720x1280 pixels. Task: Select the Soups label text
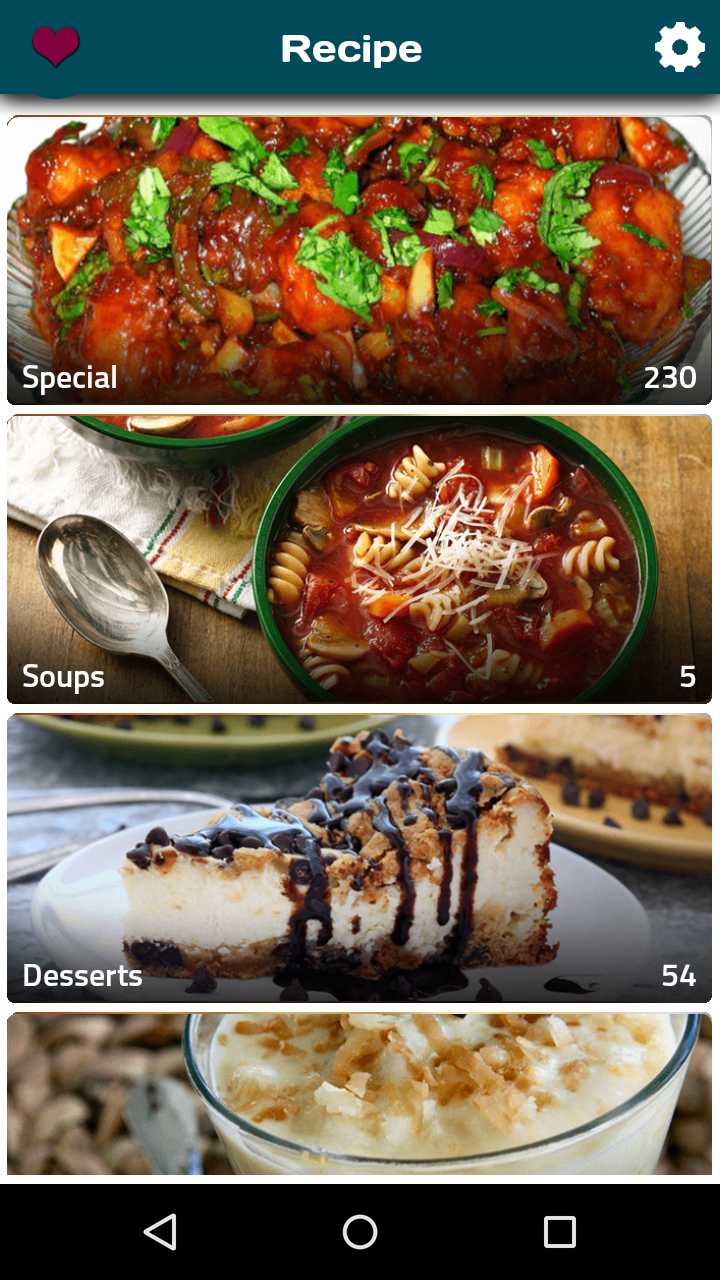click(x=62, y=676)
